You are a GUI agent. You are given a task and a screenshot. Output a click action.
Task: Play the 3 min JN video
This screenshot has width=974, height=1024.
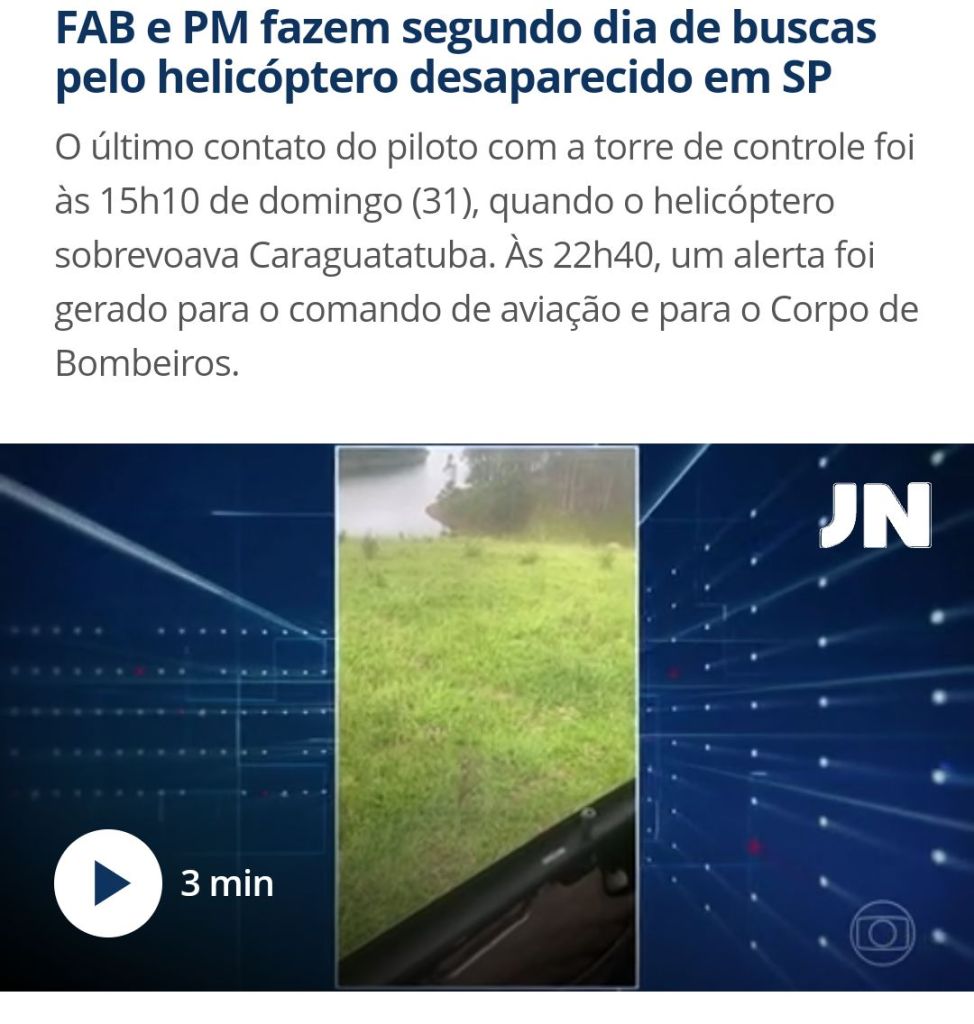(108, 883)
